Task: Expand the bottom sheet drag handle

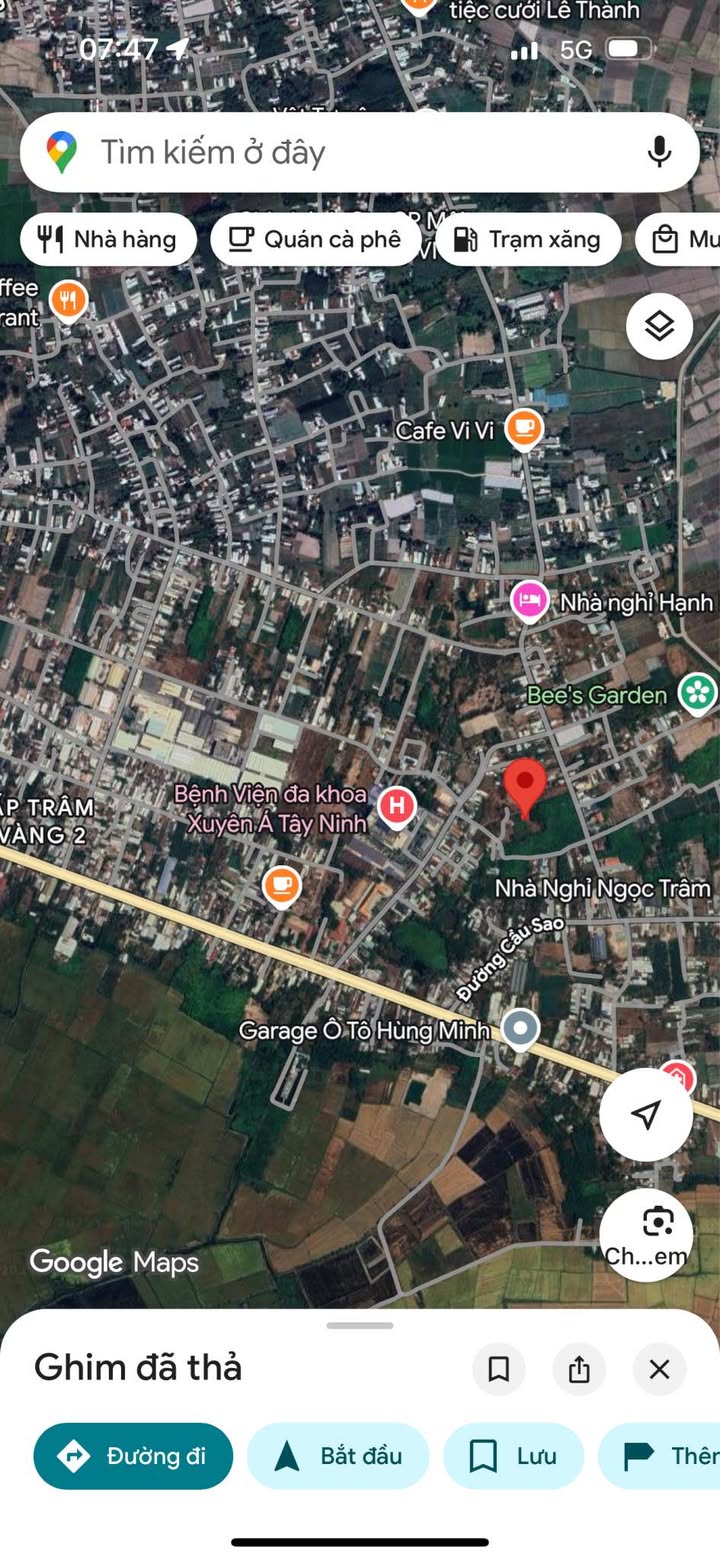Action: click(x=360, y=1326)
